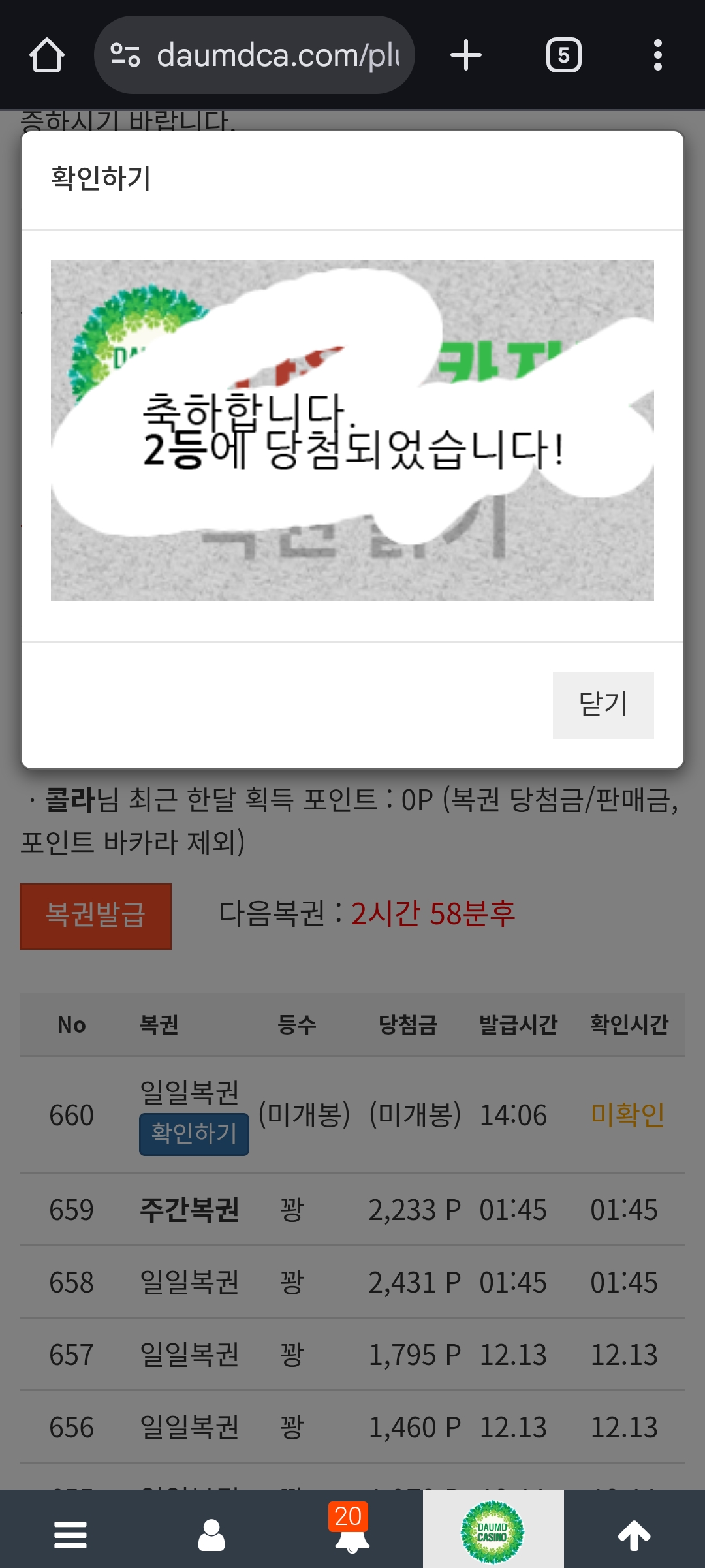Open a new browser tab

pyautogui.click(x=466, y=55)
